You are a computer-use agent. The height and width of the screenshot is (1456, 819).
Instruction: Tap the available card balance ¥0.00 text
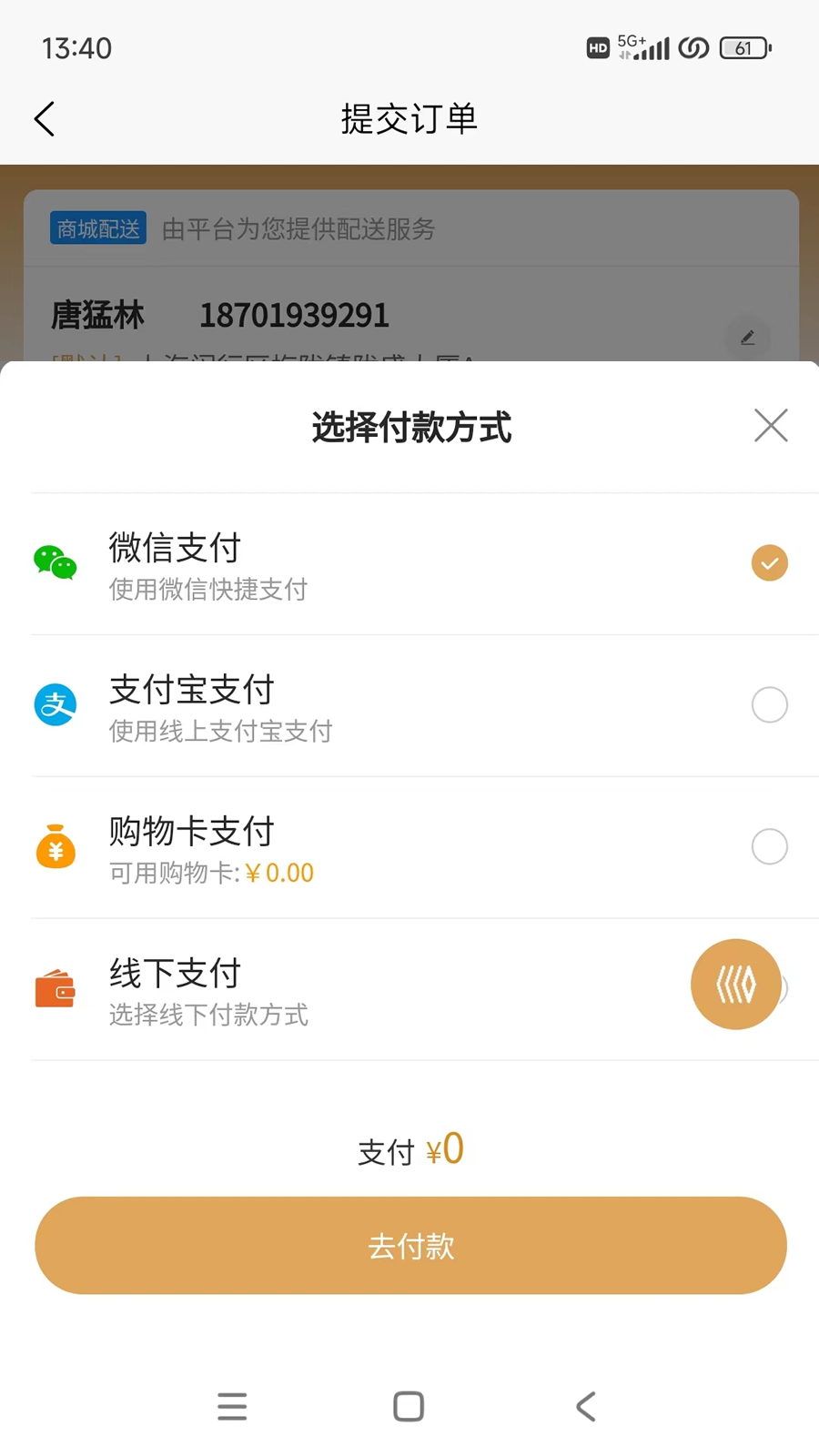[x=278, y=872]
